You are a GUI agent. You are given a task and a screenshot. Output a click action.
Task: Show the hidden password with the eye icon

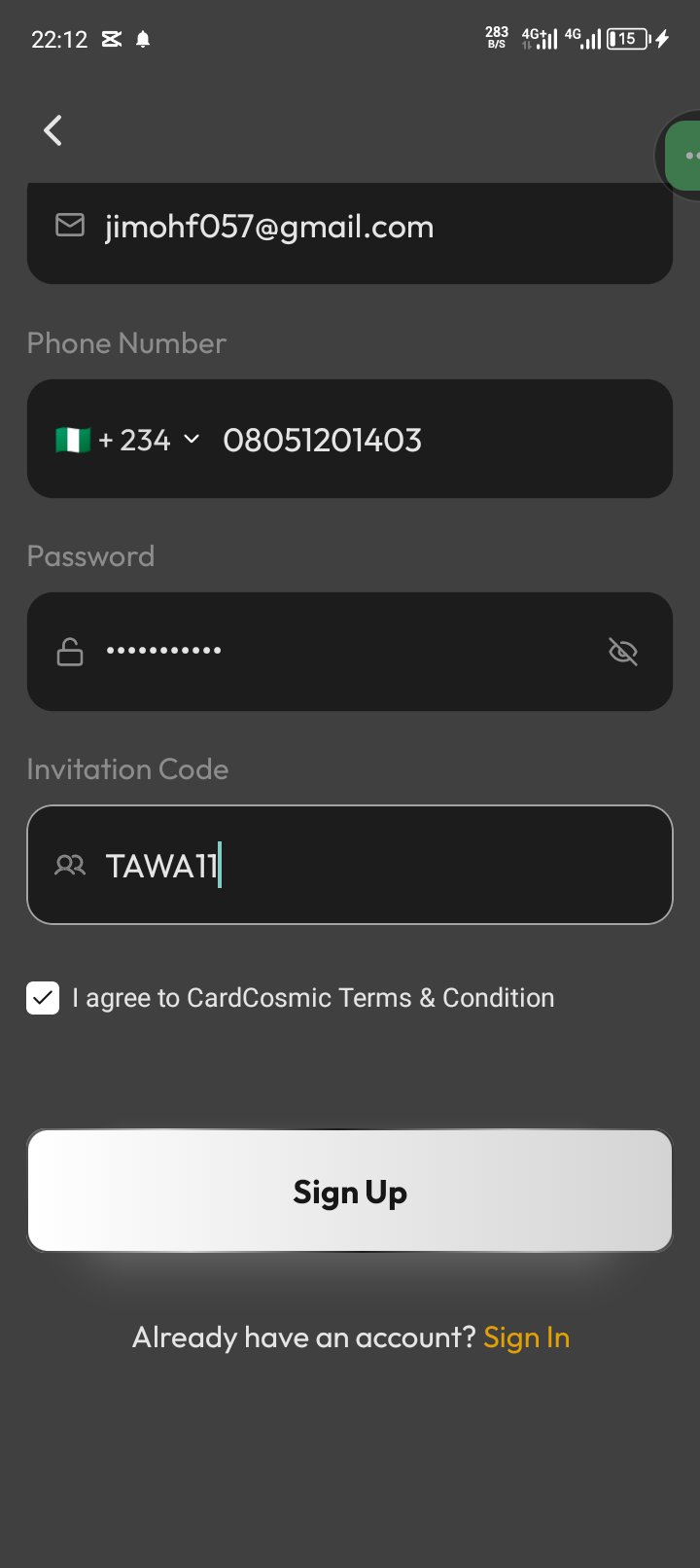click(x=622, y=651)
